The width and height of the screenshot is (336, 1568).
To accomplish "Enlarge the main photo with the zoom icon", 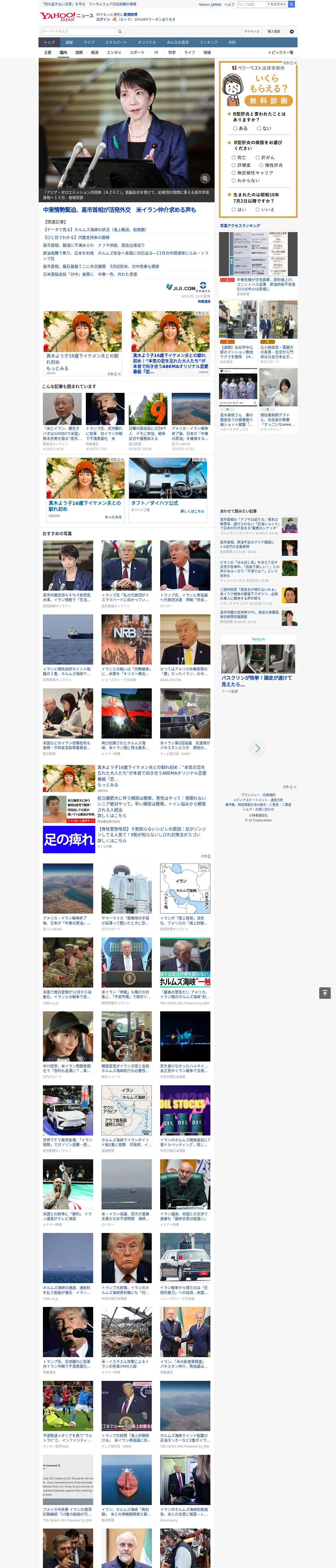I will 205,178.
